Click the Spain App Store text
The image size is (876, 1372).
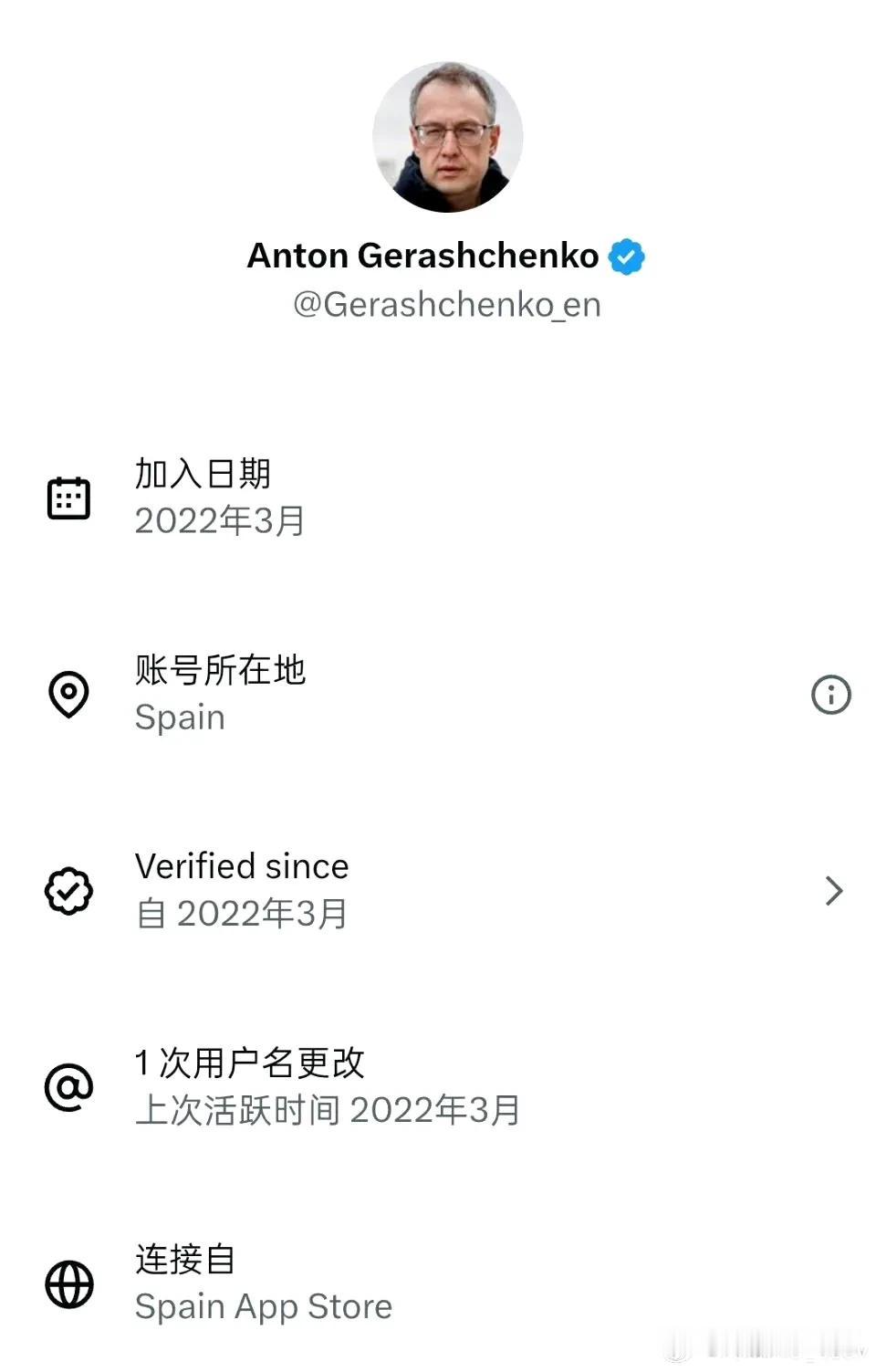[x=263, y=1306]
